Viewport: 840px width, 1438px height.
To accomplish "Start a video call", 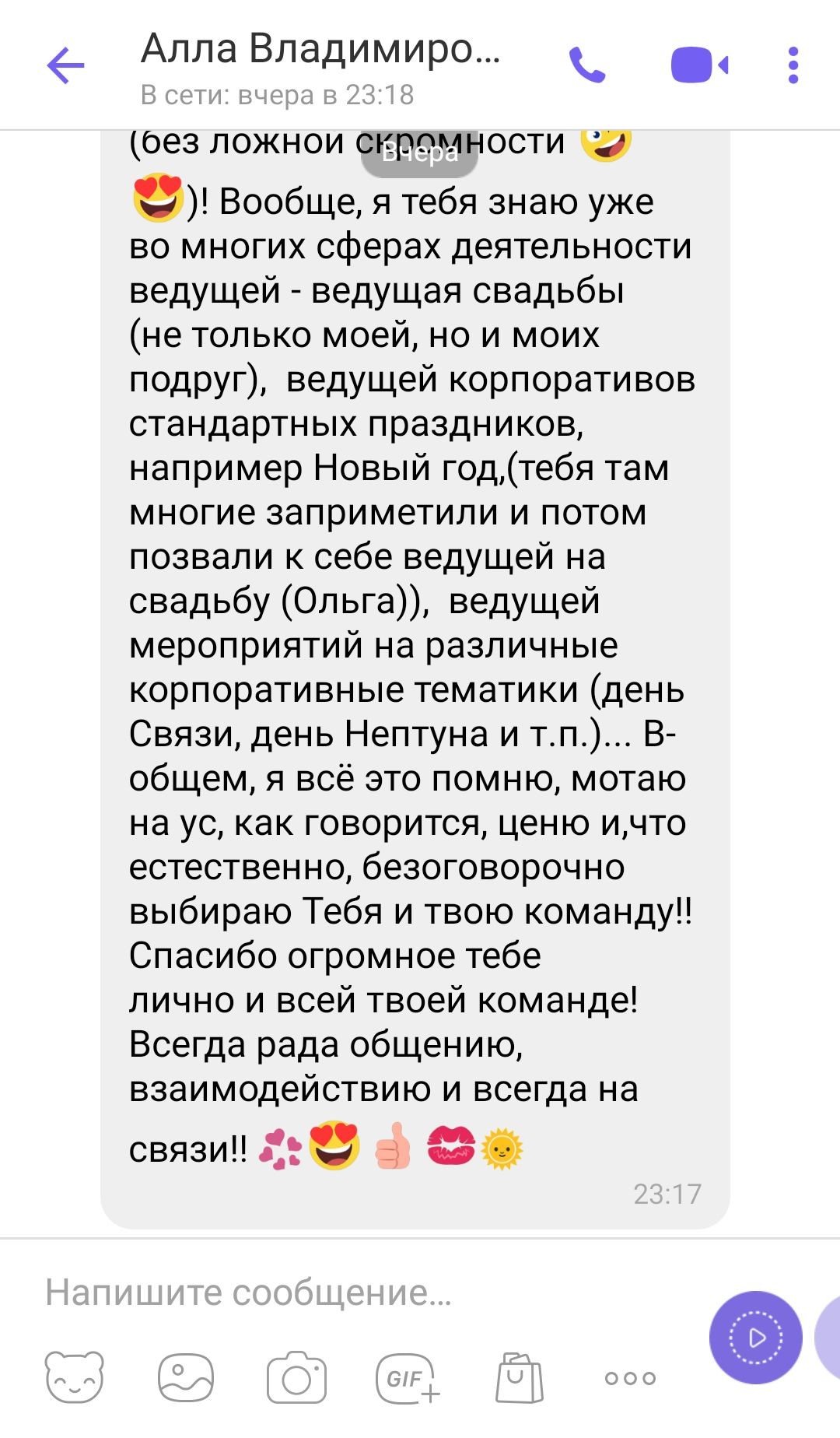I will 699,65.
